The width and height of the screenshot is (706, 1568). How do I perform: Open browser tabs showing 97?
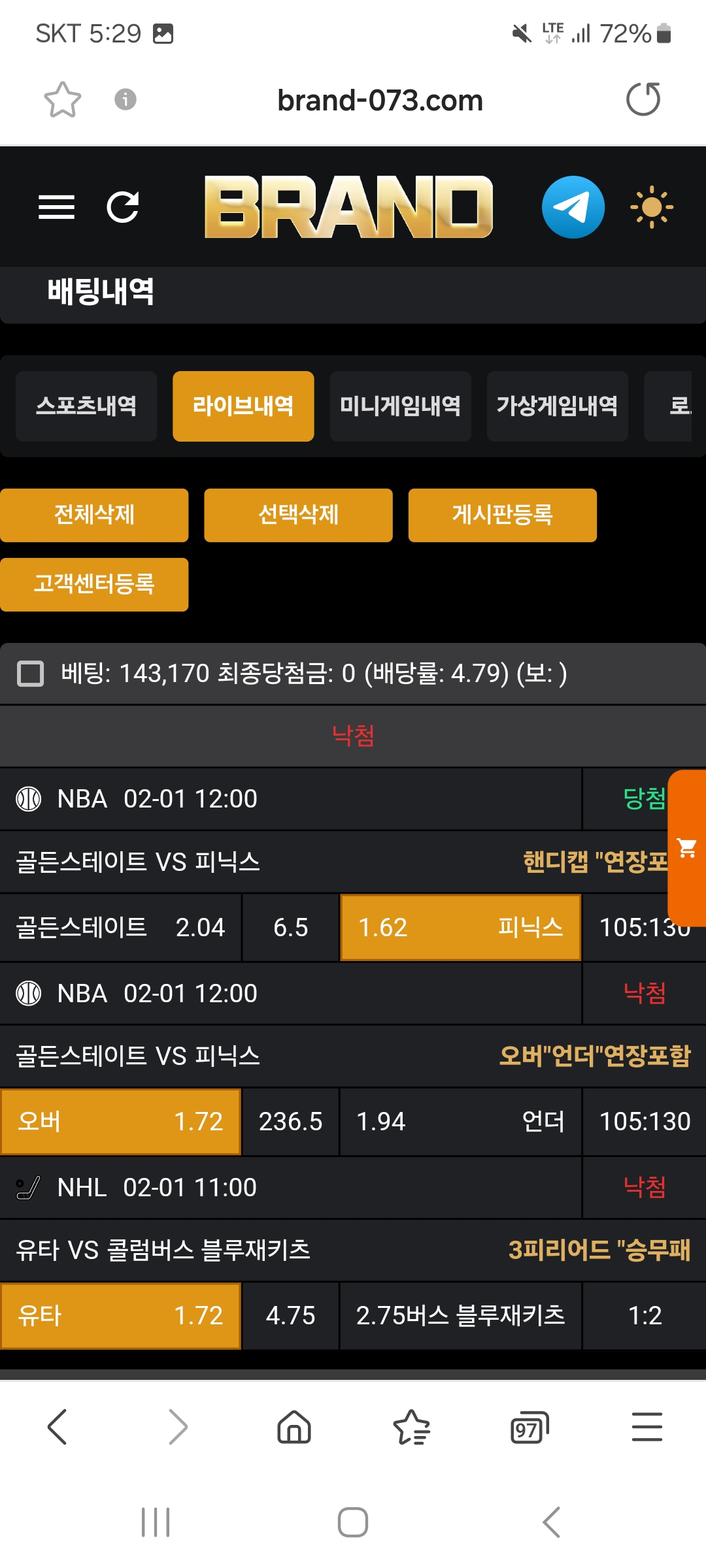point(529,1427)
